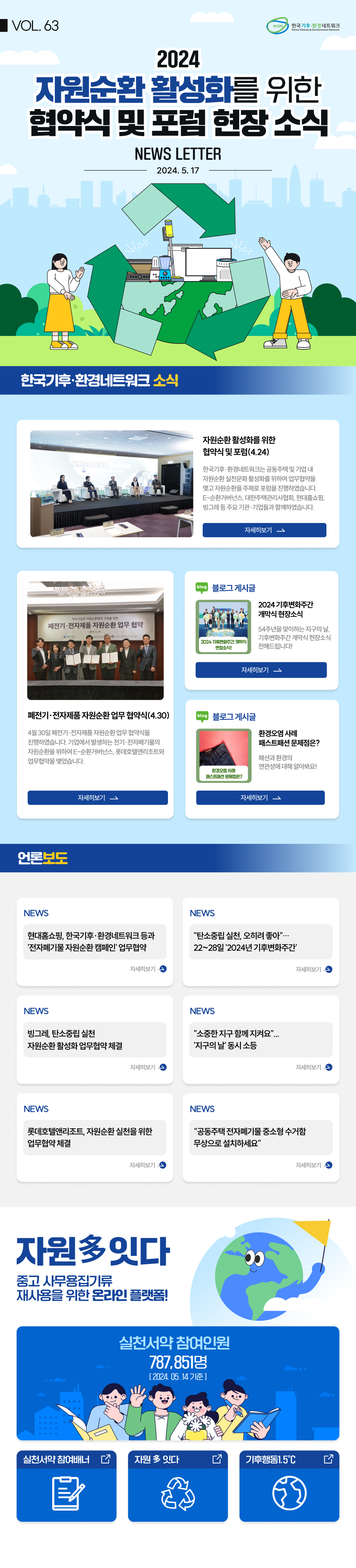
Task: Read more on 현대홈쇼핑 전자폐기물 campaign news
Action: 148,969
